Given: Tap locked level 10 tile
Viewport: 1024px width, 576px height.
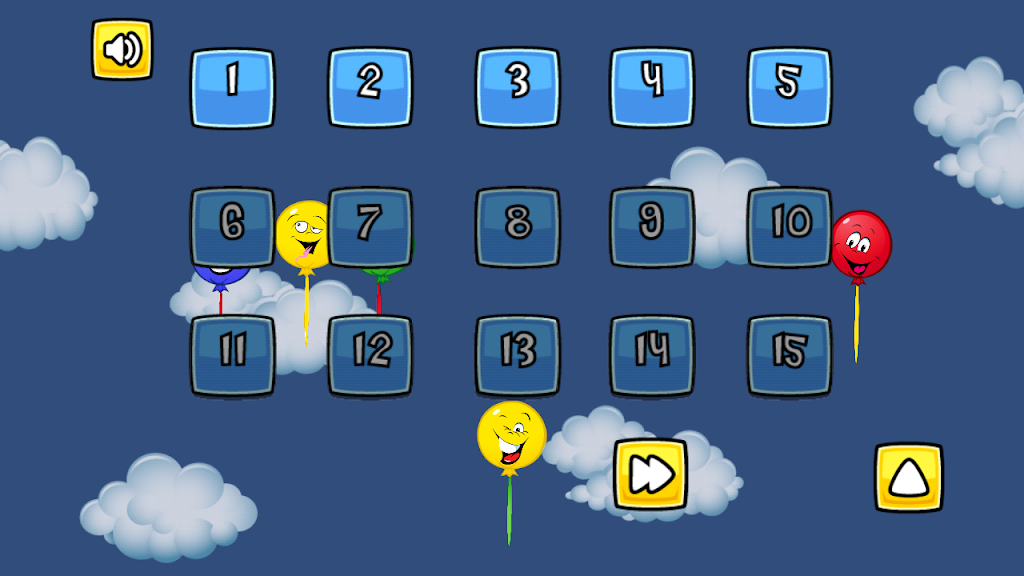Looking at the screenshot, I should pyautogui.click(x=789, y=227).
